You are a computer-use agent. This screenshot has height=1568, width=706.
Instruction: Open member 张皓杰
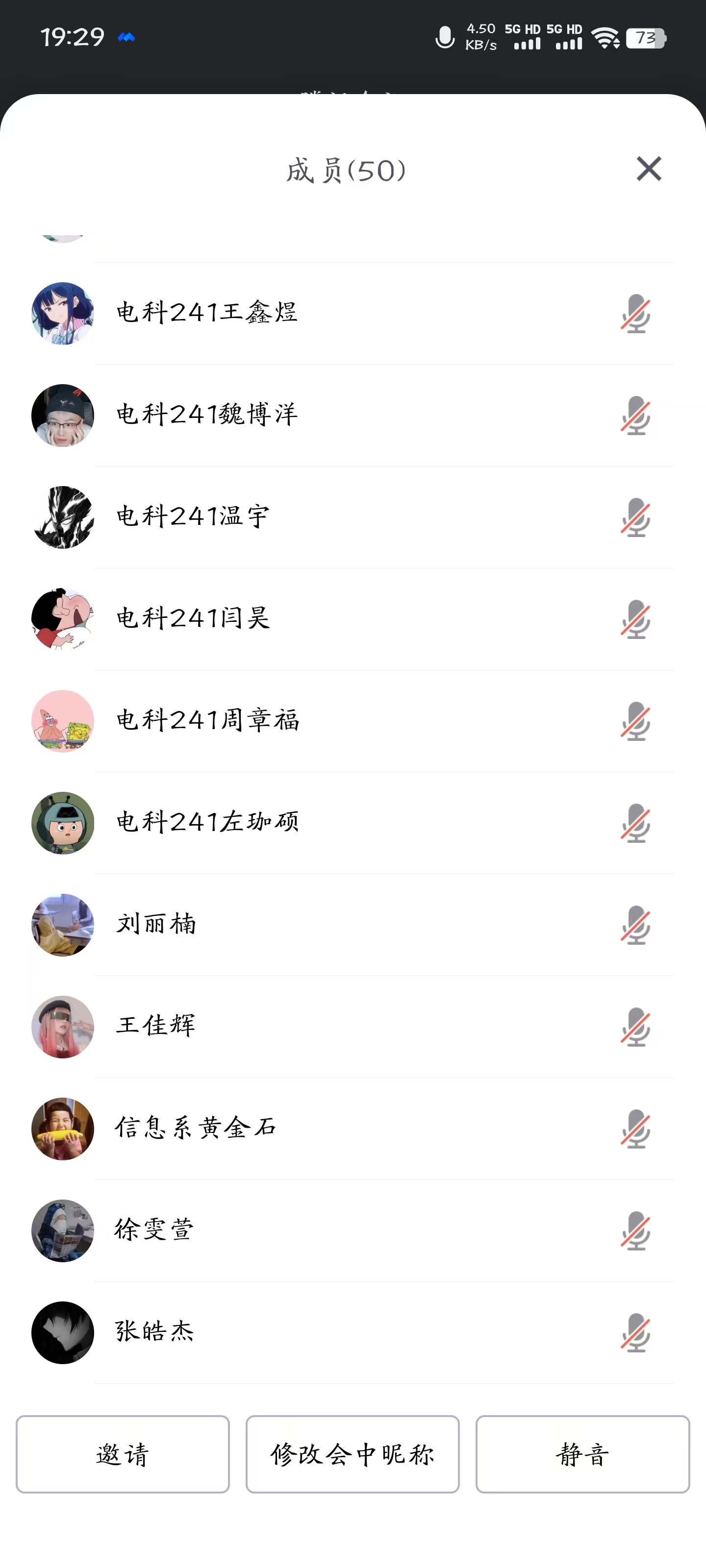[x=155, y=1332]
